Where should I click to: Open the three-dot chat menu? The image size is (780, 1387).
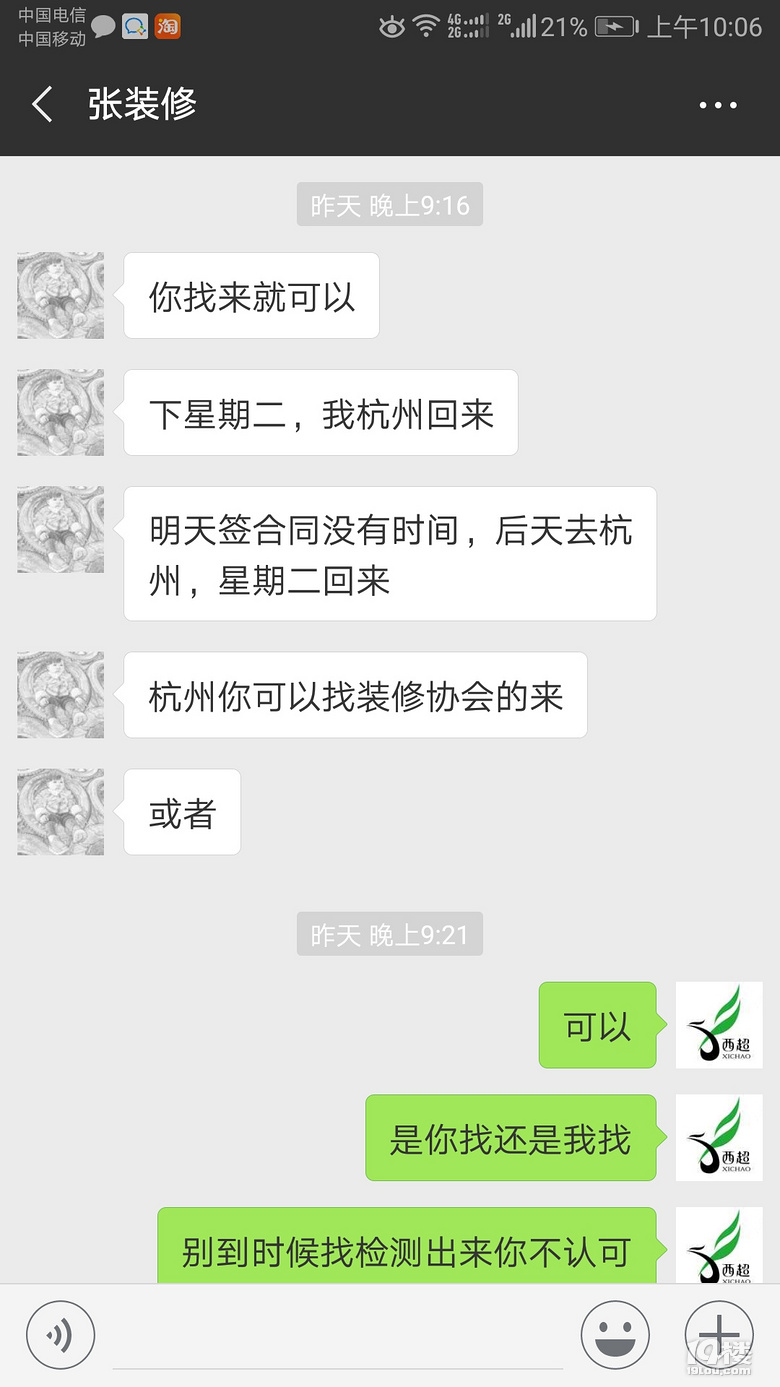coord(717,105)
